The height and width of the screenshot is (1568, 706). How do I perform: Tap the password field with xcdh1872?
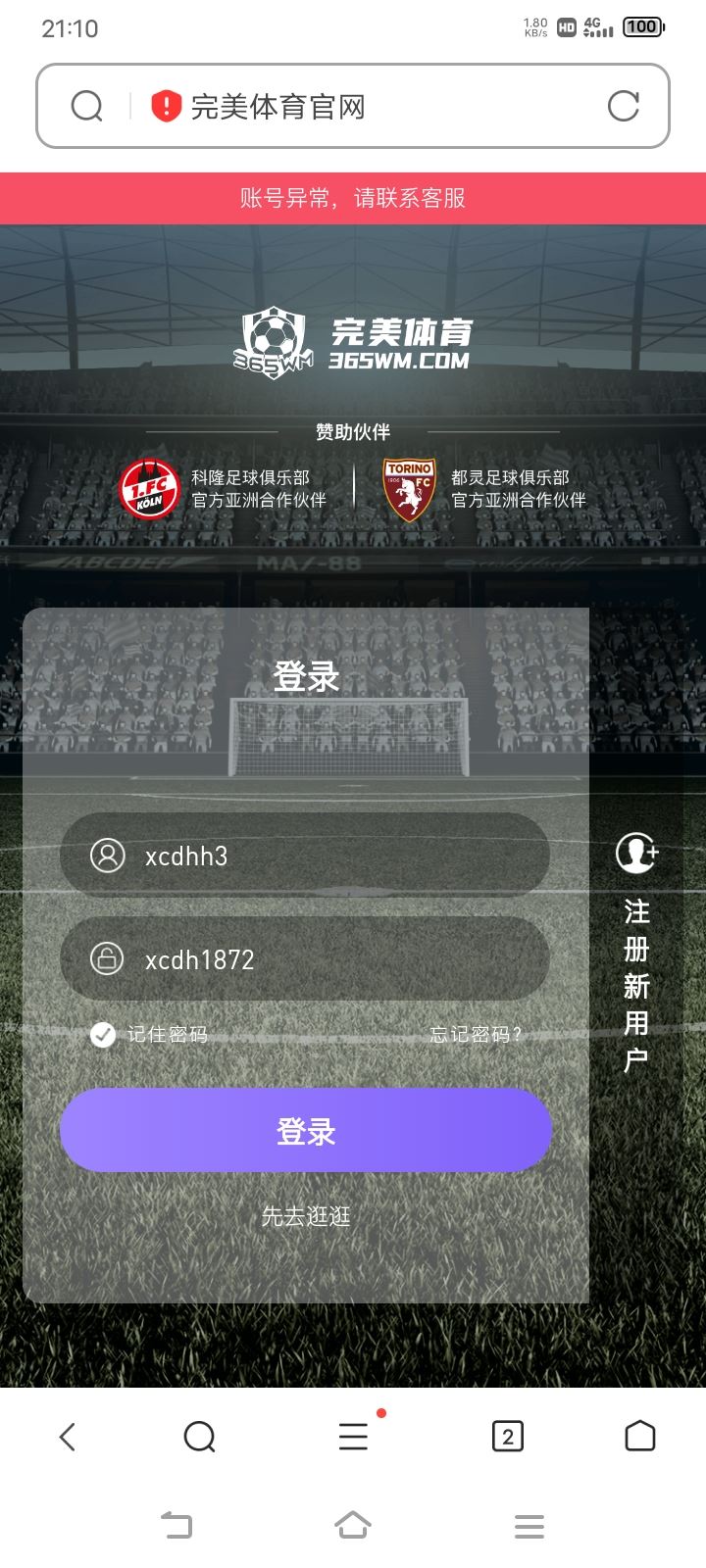(333, 959)
